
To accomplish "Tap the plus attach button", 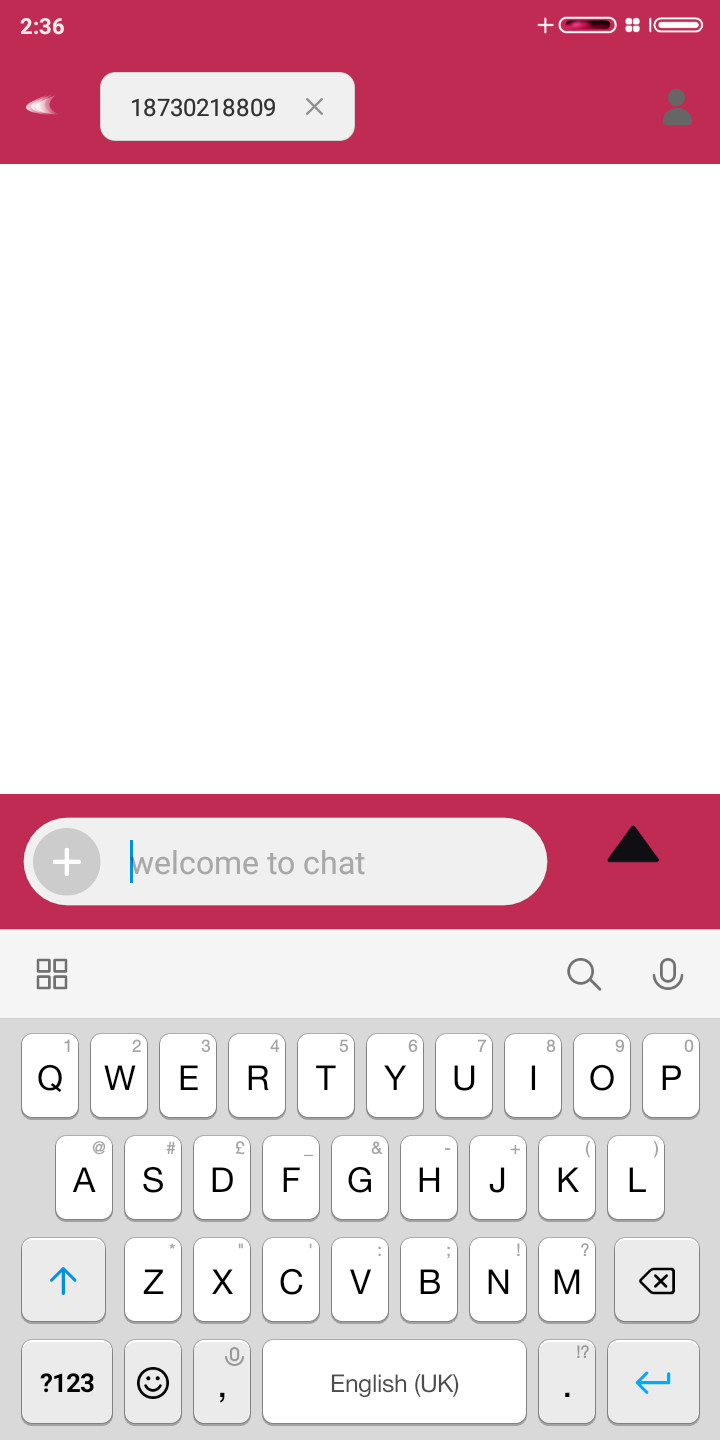I will click(x=67, y=862).
